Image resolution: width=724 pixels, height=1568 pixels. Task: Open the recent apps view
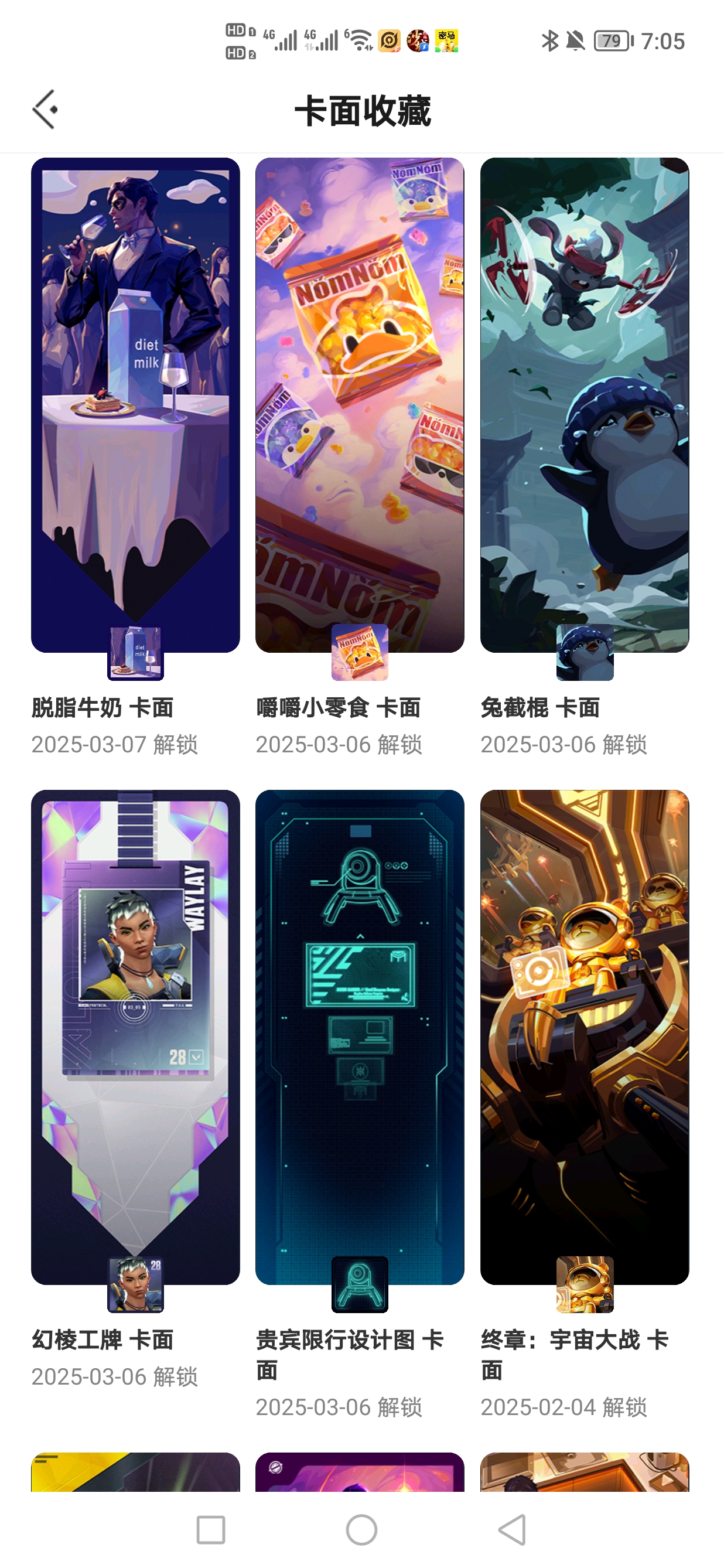(211, 1530)
